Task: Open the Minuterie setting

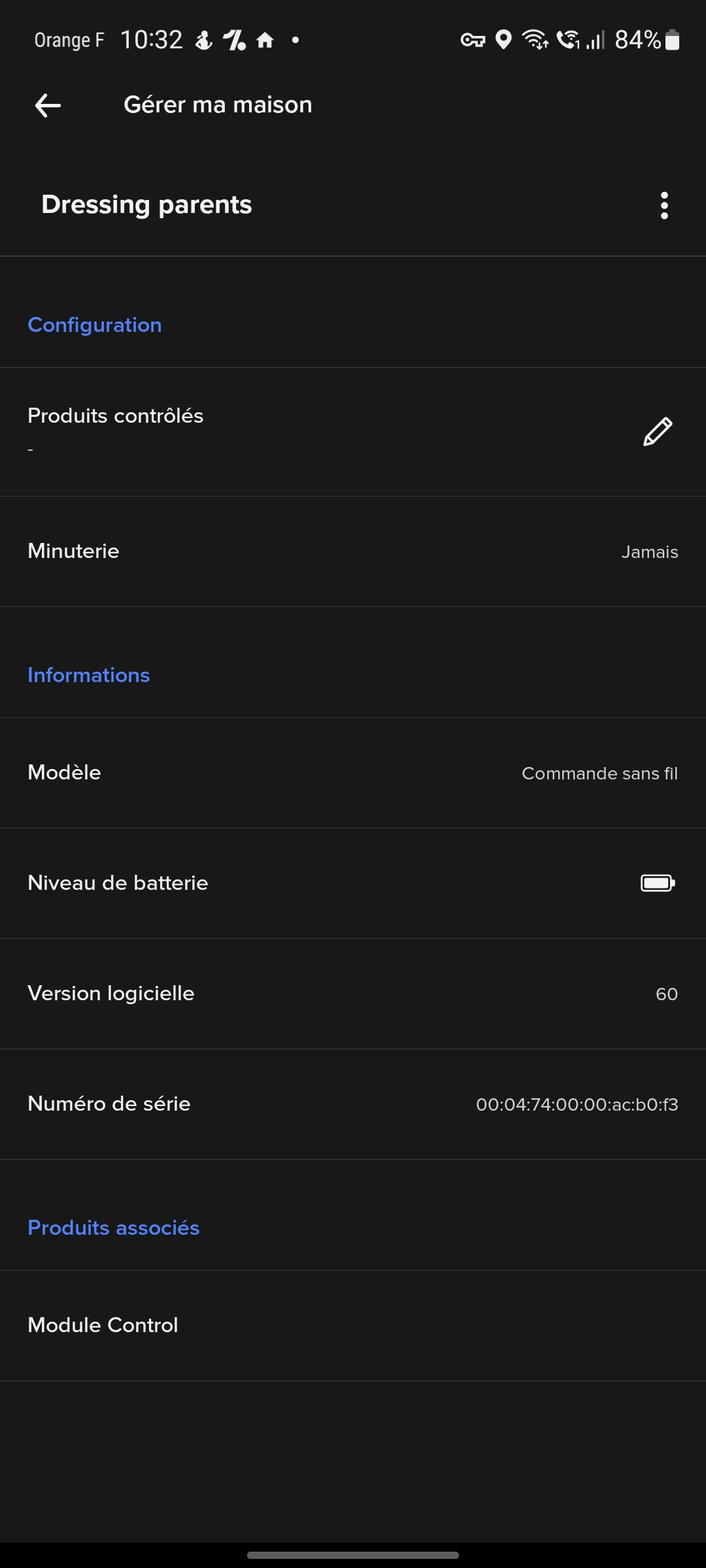Action: [x=353, y=551]
